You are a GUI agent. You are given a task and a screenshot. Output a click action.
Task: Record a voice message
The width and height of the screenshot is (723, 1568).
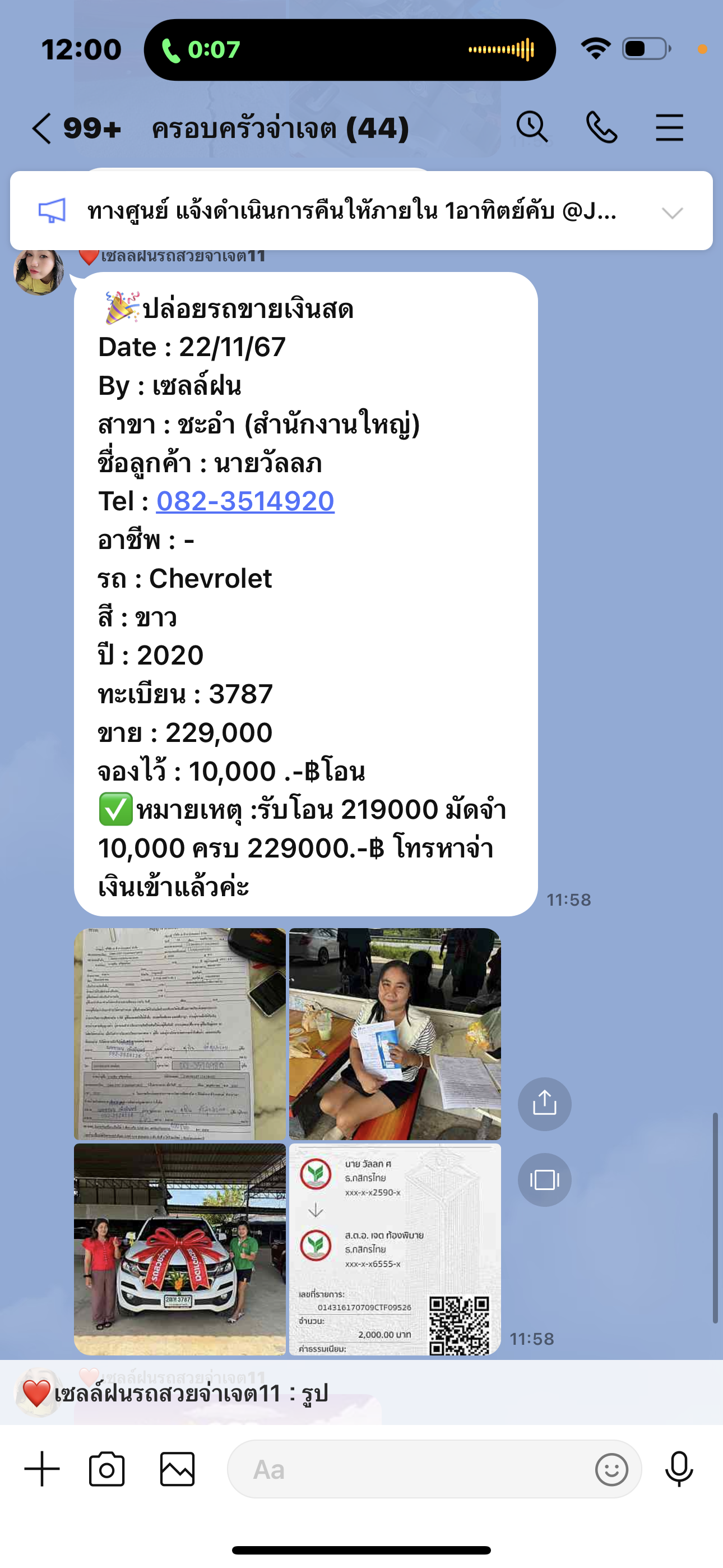pyautogui.click(x=679, y=1469)
